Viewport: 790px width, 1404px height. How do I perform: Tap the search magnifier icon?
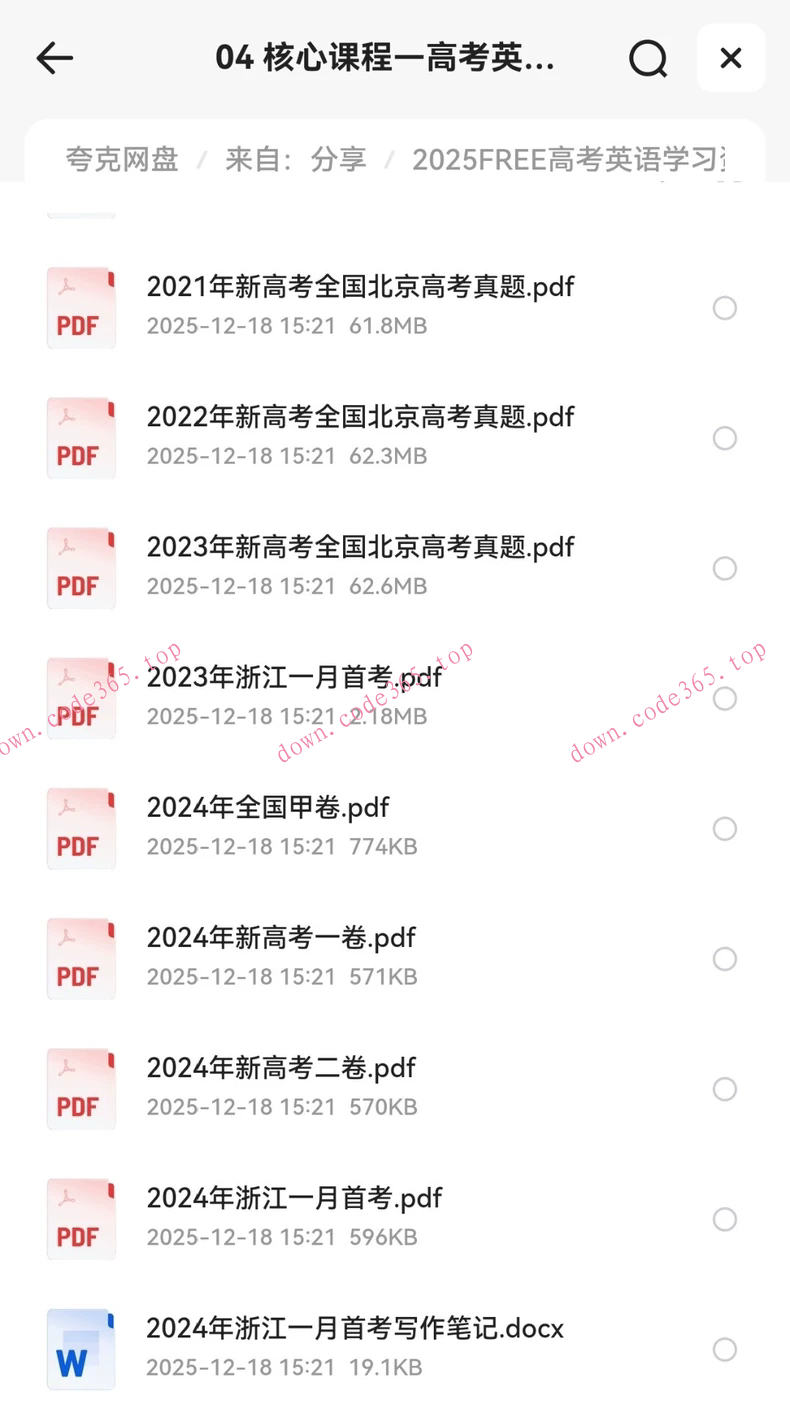pyautogui.click(x=648, y=58)
